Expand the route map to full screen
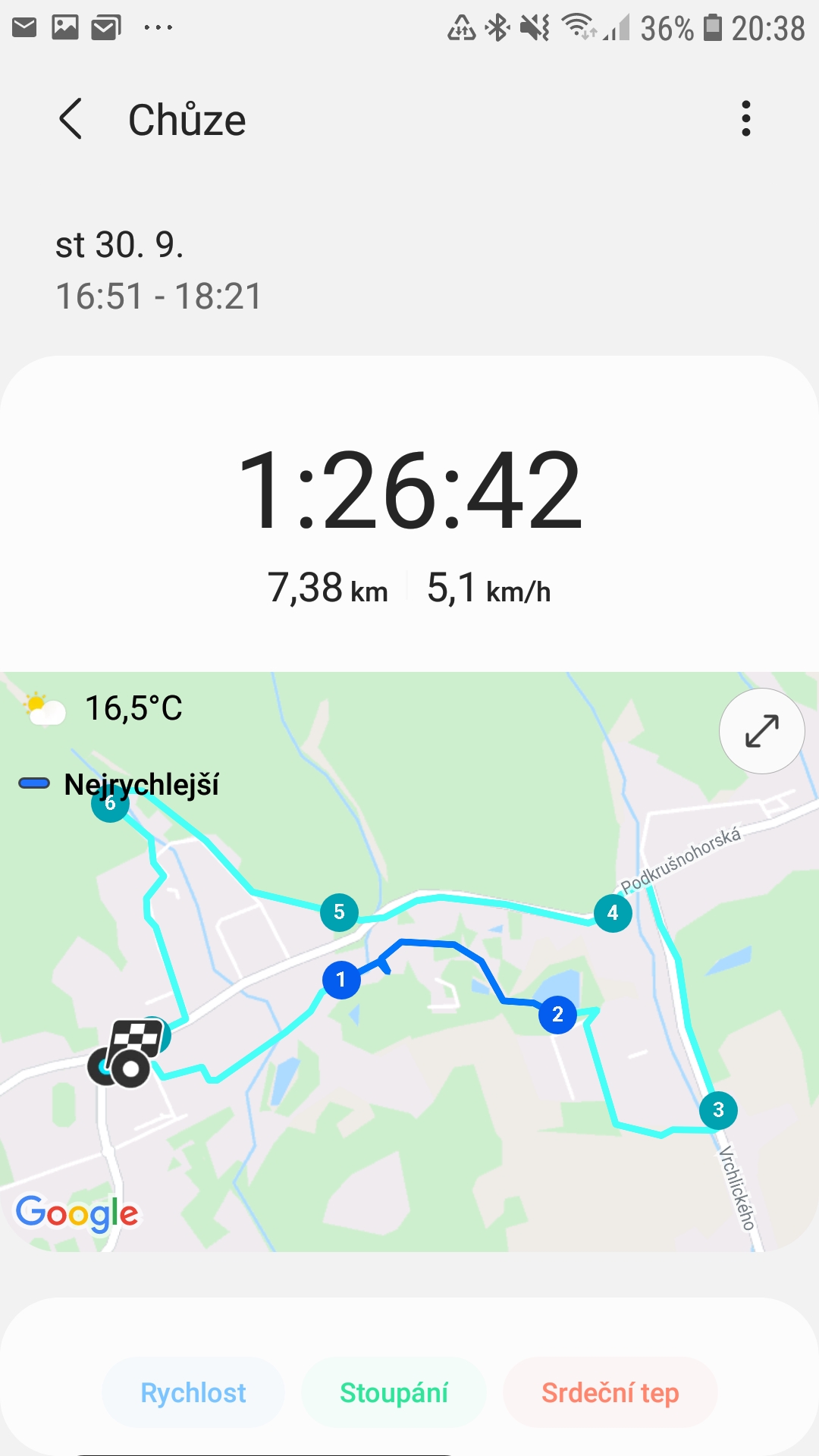The image size is (819, 1456). (x=761, y=731)
